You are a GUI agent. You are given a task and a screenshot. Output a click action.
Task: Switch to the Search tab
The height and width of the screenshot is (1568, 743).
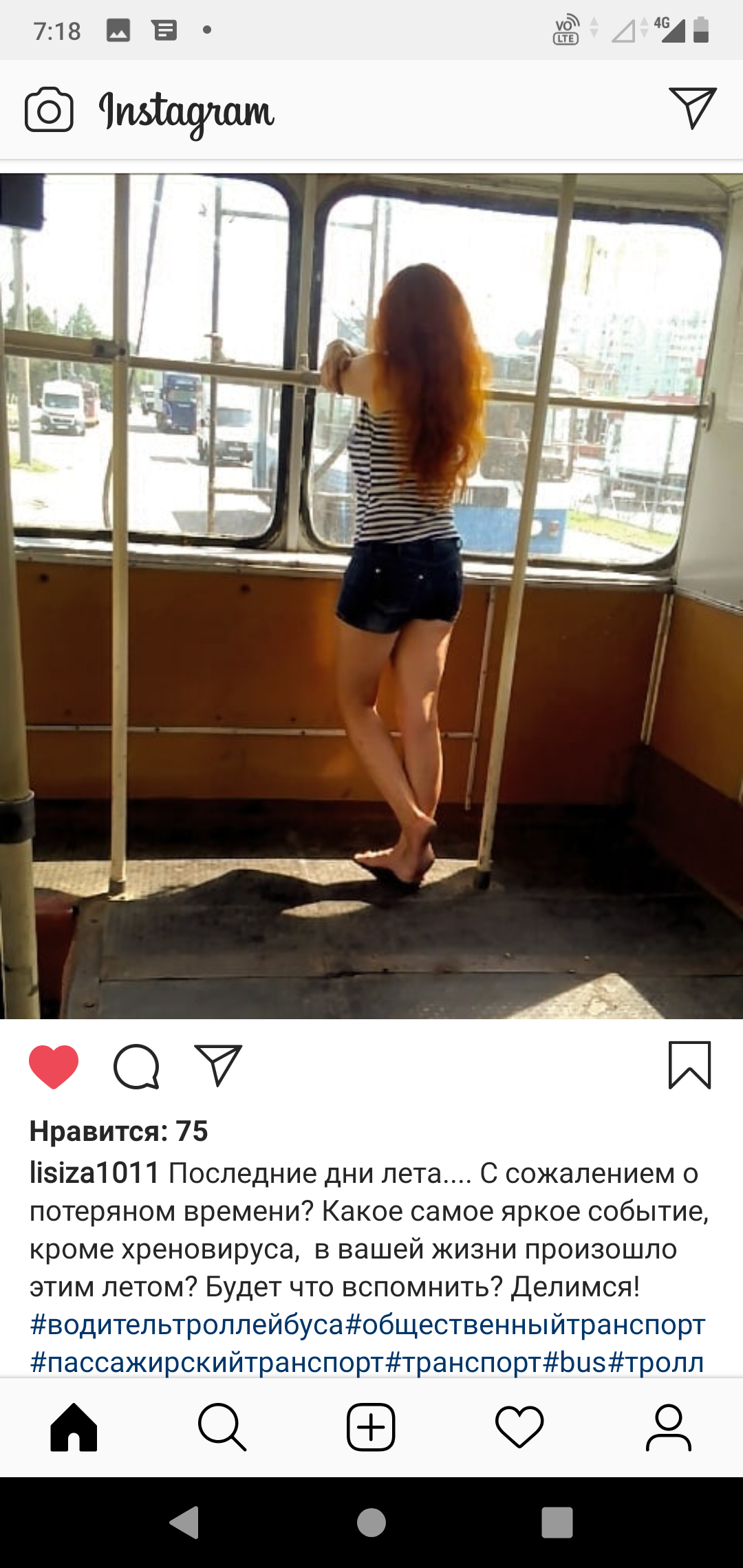[222, 1427]
